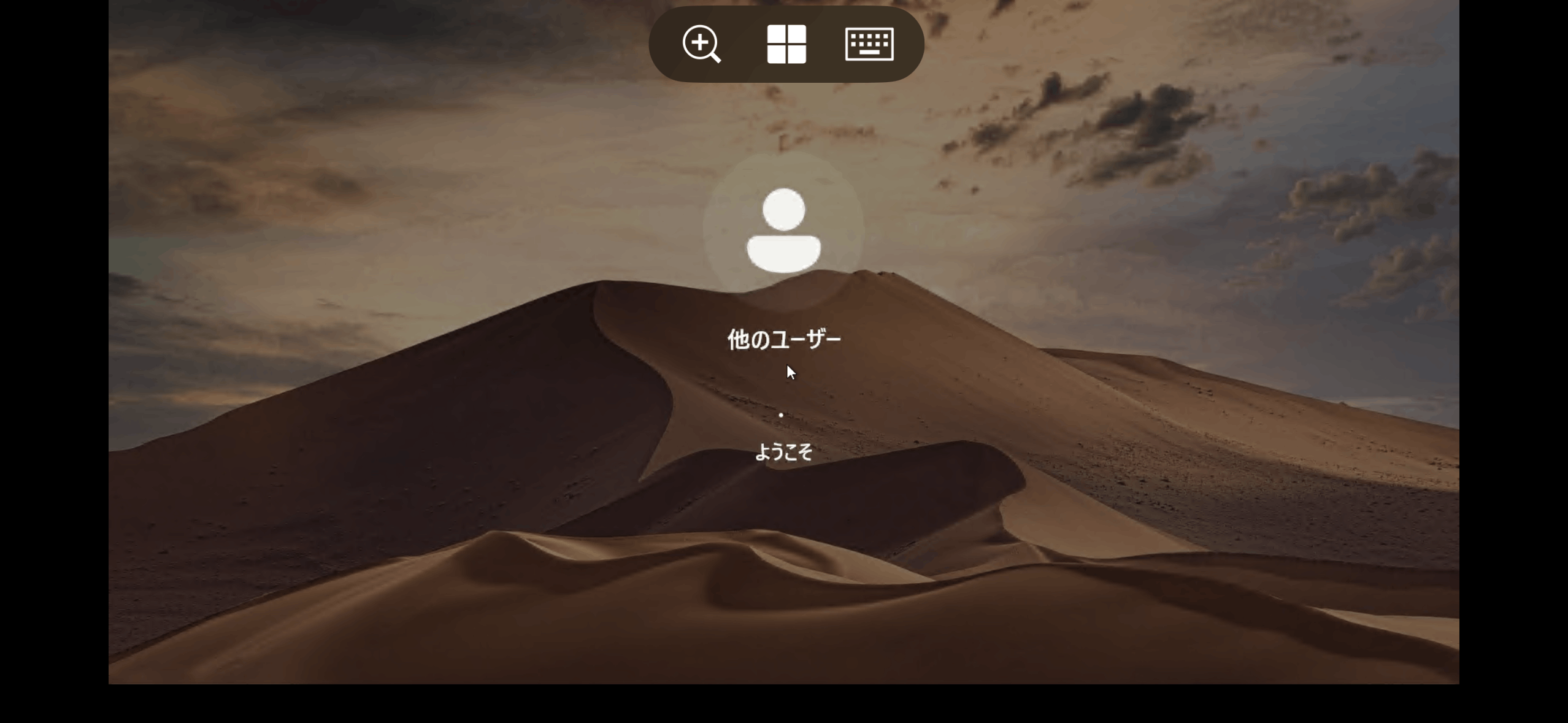Tap the zoom magnifier icon
Image resolution: width=1568 pixels, height=723 pixels.
pyautogui.click(x=701, y=44)
